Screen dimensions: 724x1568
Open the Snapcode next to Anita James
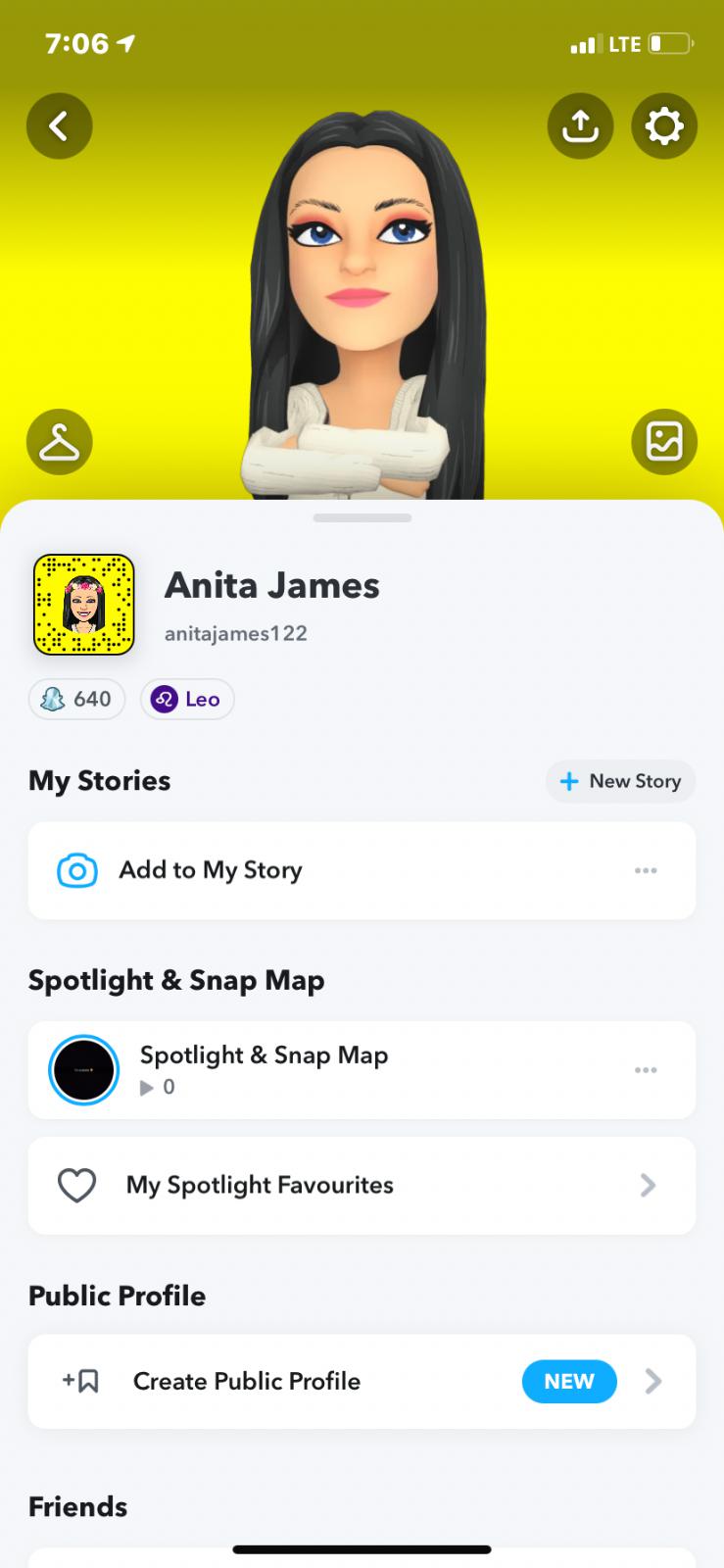[x=83, y=605]
